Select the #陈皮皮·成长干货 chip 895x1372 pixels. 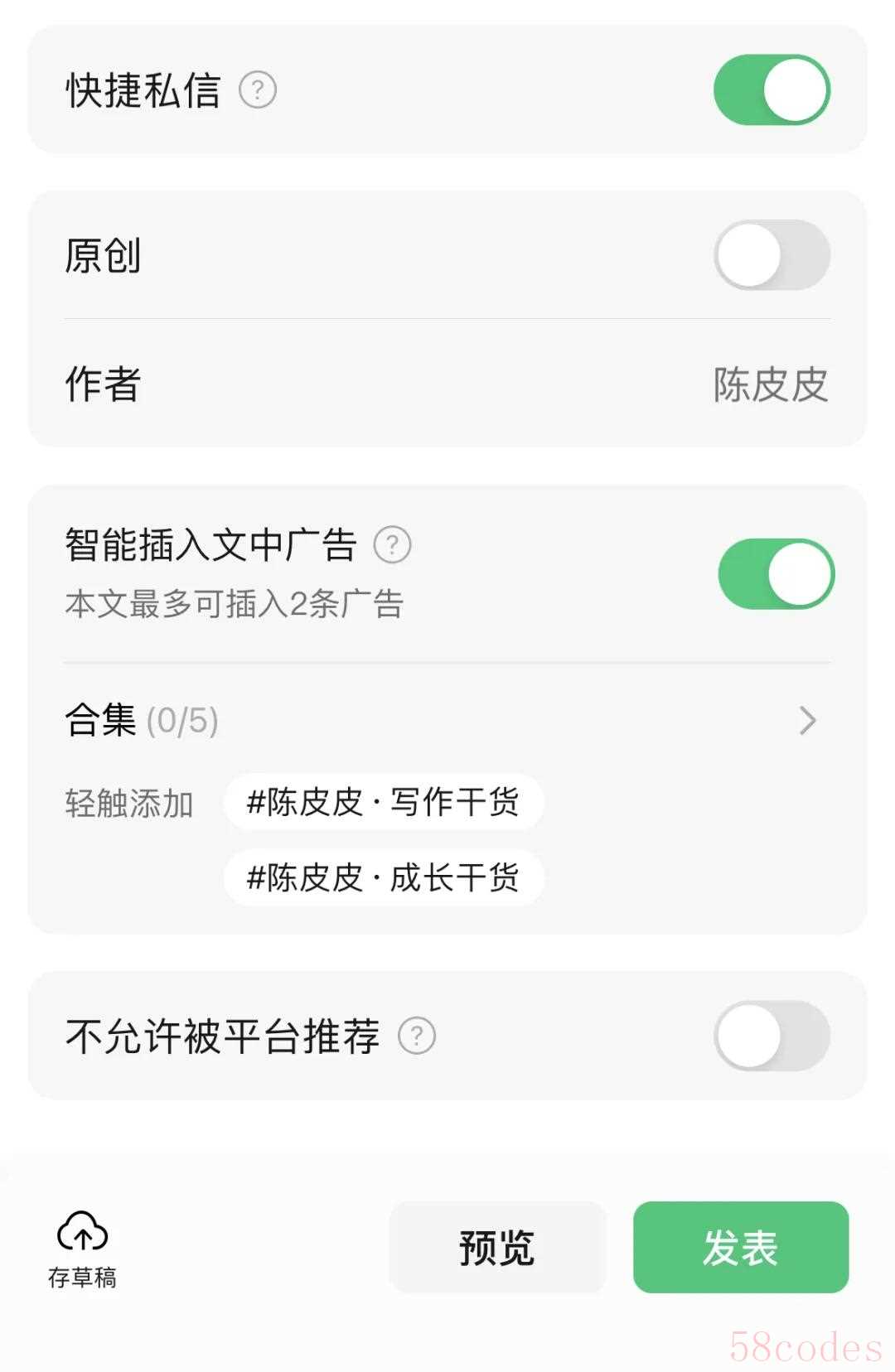tap(384, 877)
